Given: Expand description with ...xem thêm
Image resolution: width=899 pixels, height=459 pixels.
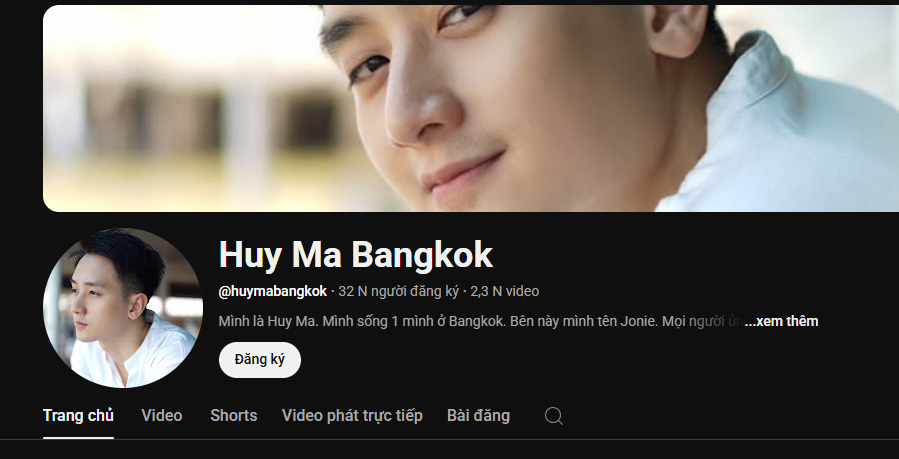Looking at the screenshot, I should [x=781, y=321].
